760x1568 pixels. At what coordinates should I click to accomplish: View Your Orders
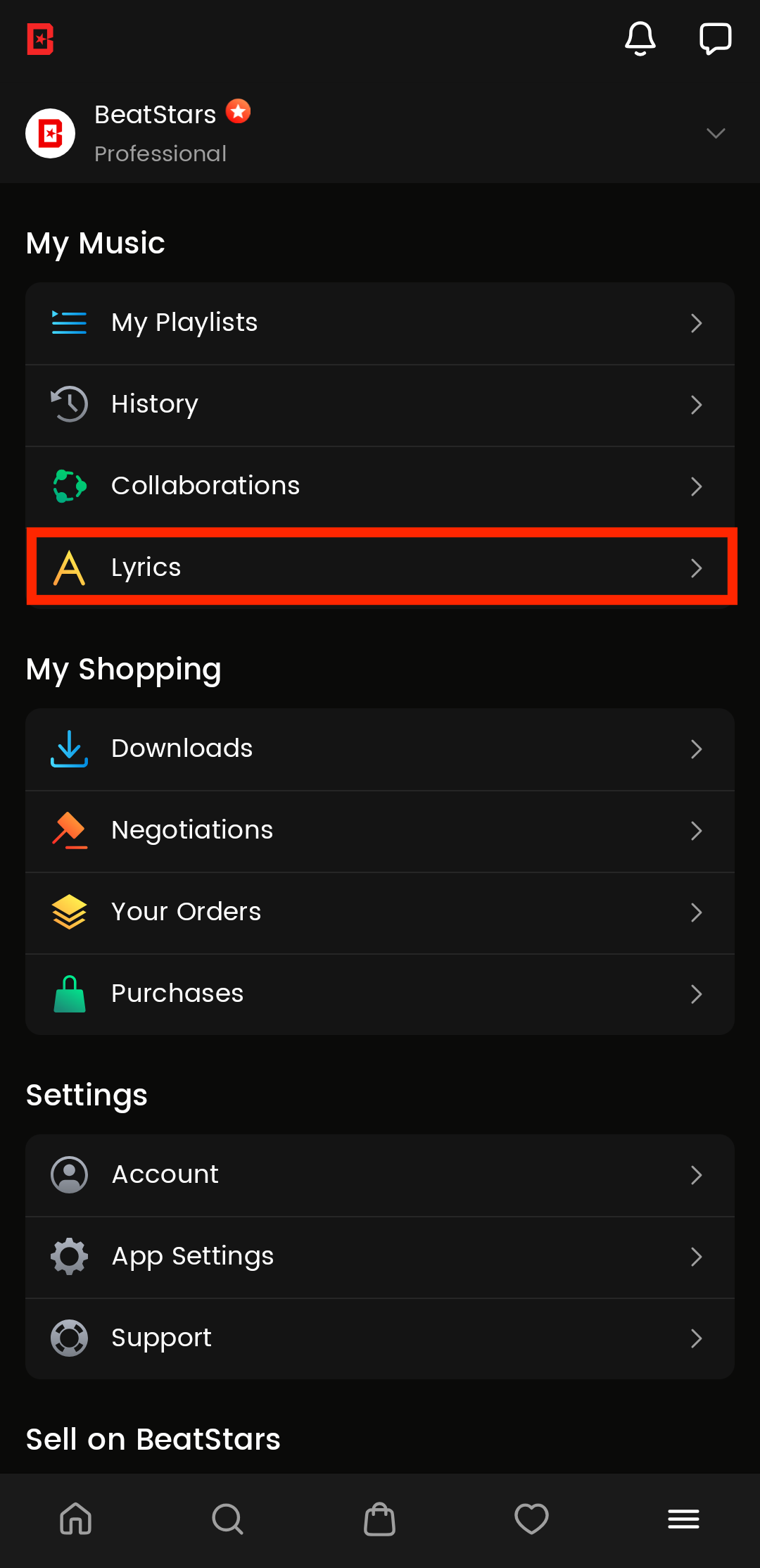(x=380, y=912)
